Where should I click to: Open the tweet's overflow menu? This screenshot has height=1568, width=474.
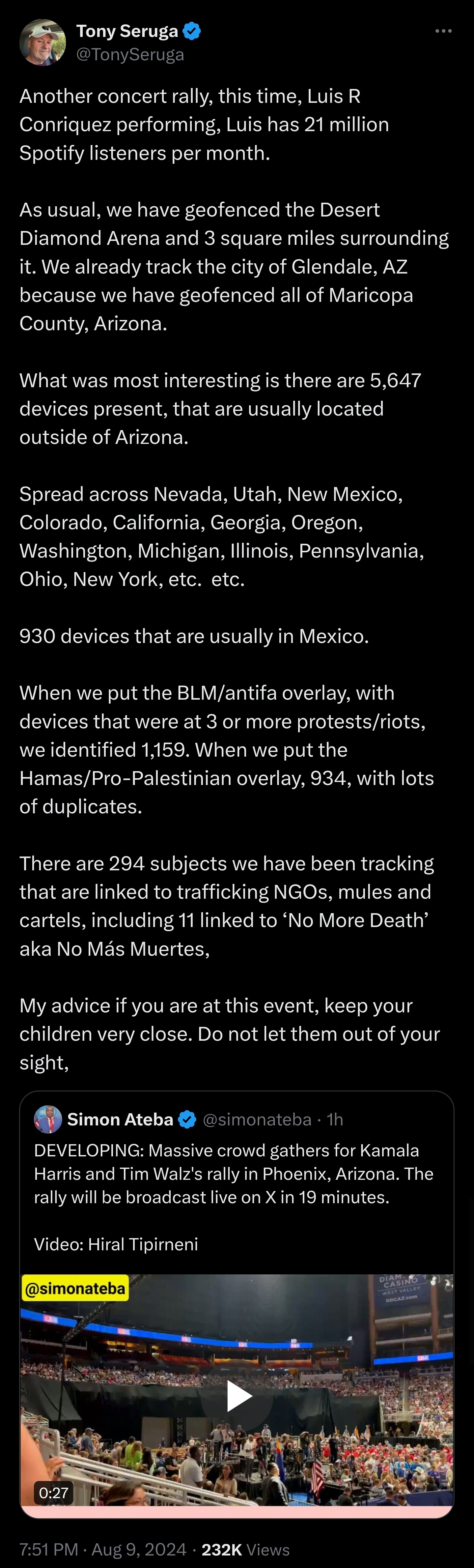pos(443,31)
